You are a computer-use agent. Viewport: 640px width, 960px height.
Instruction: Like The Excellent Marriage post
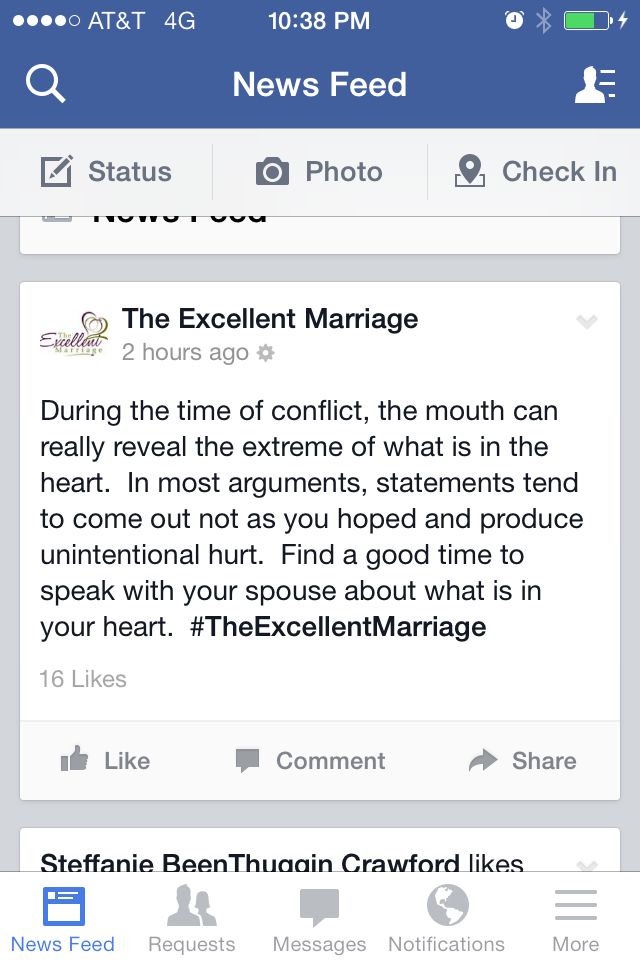(106, 760)
